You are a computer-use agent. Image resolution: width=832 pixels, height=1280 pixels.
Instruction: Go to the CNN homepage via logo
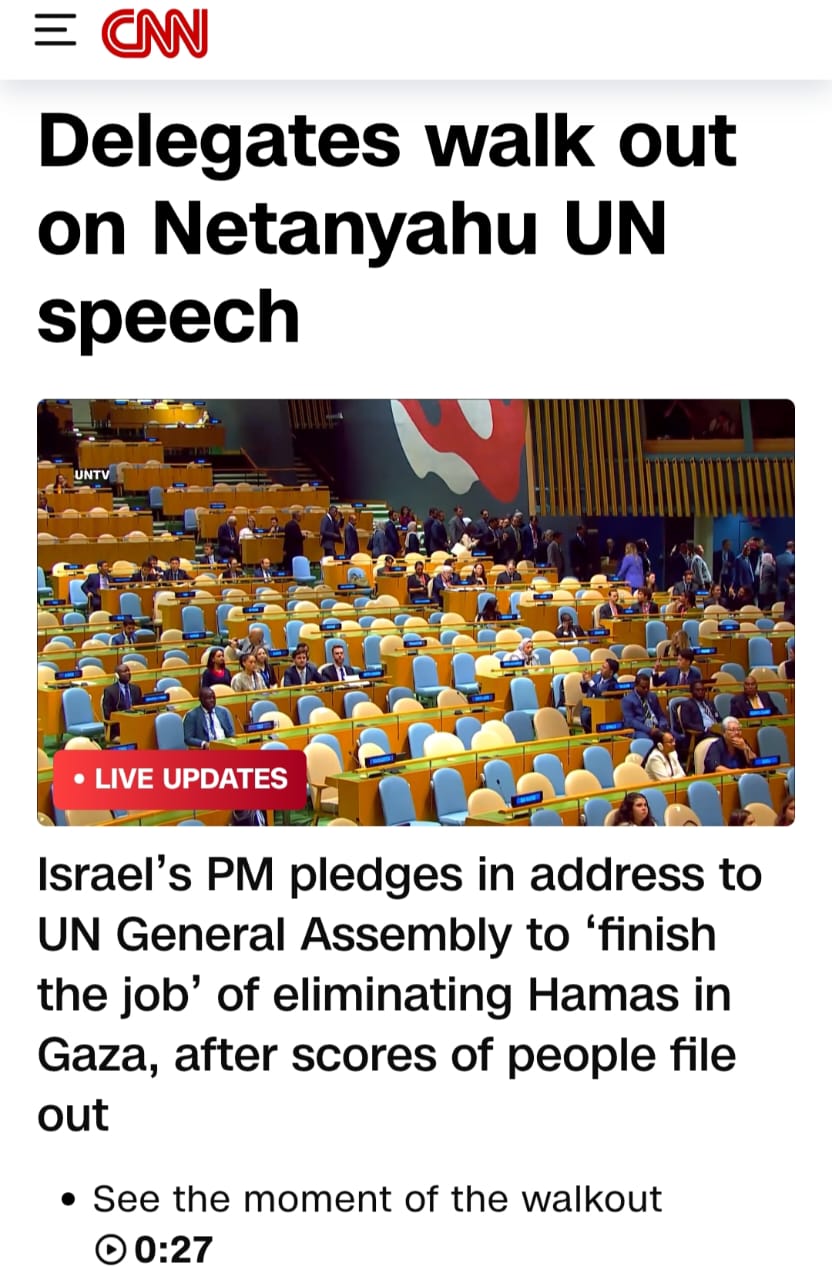click(154, 34)
